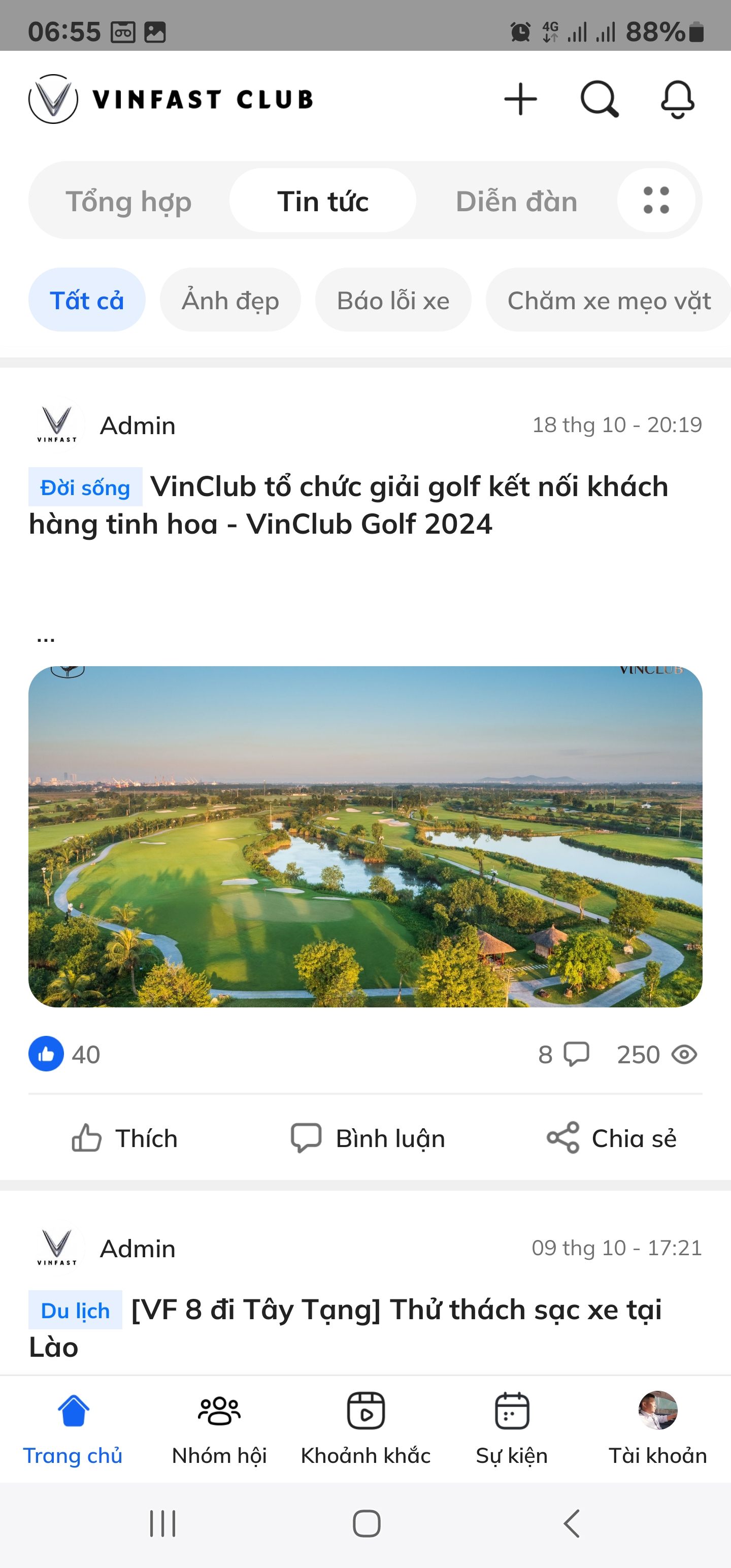Viewport: 731px width, 1568px height.
Task: Comment on the VinClub Golf post via Bình luận
Action: click(x=368, y=1137)
